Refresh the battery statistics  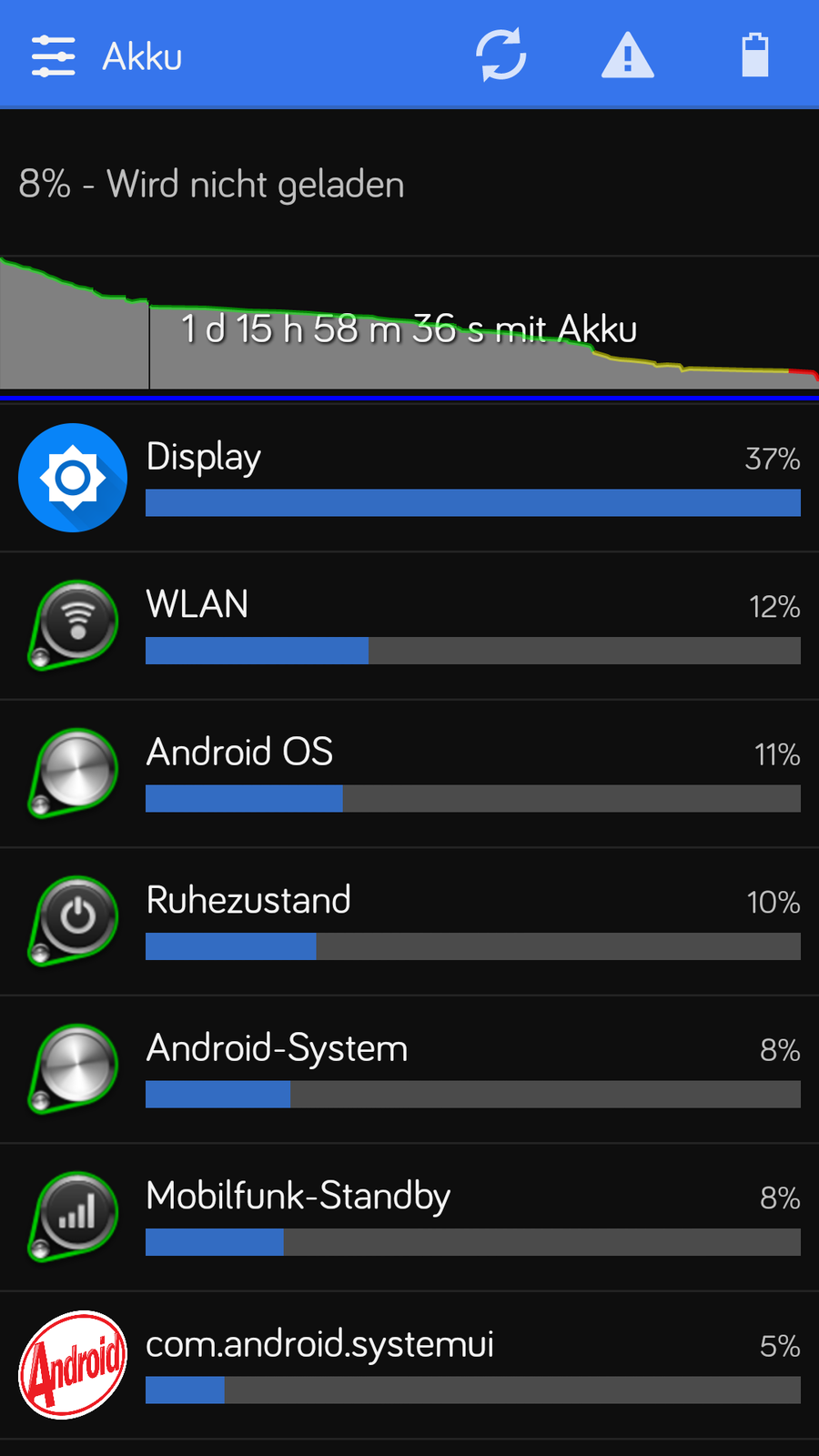(x=501, y=56)
